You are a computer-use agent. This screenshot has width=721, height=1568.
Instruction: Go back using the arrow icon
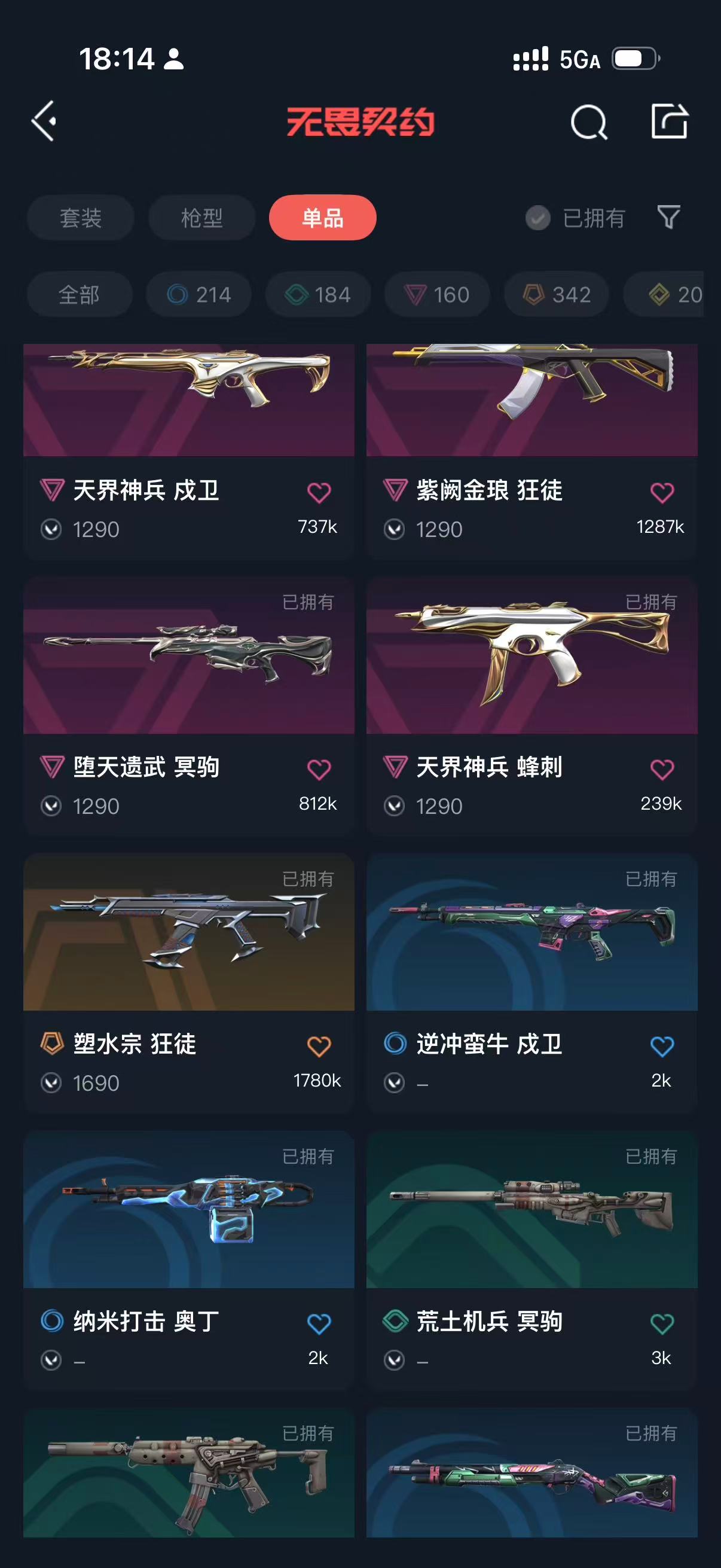click(44, 121)
